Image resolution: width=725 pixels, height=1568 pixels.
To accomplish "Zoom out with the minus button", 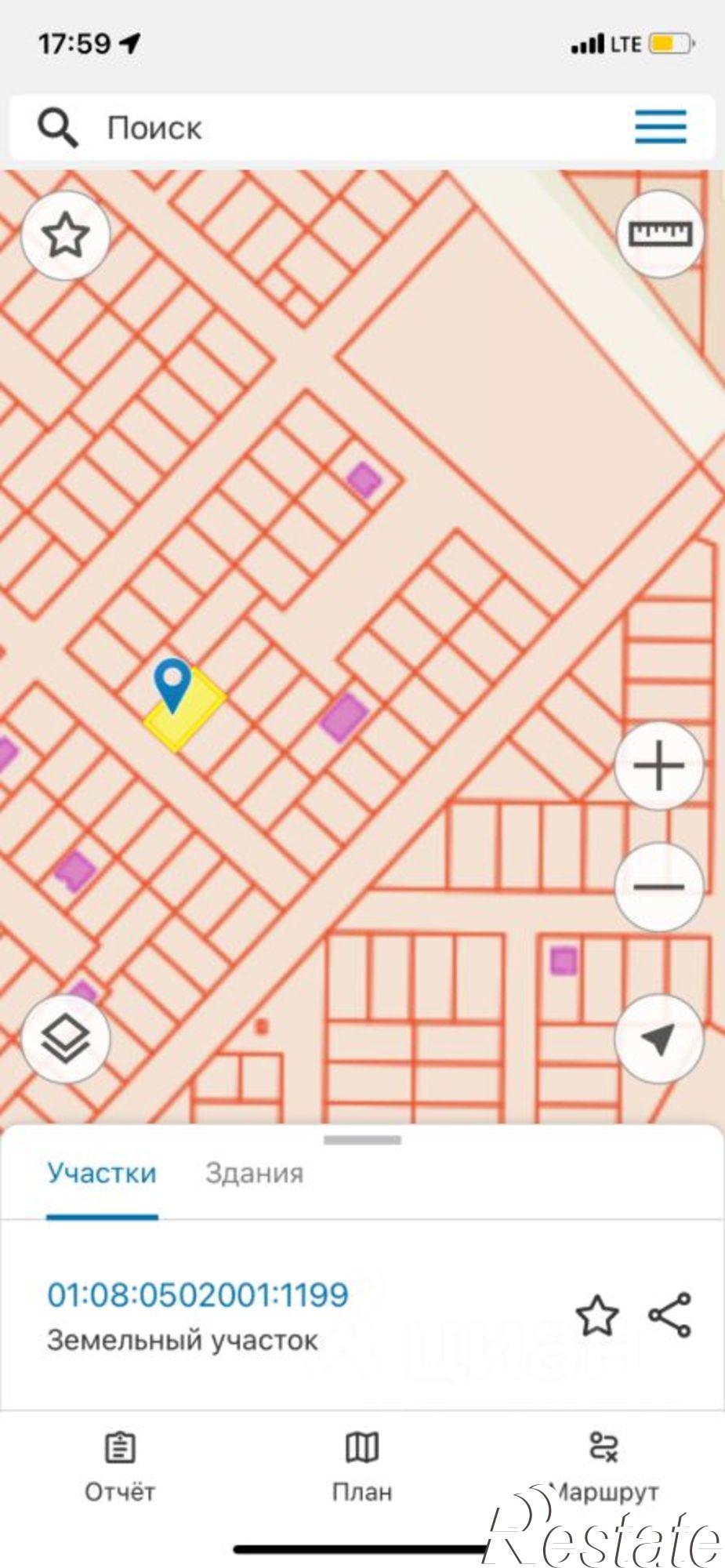I will point(658,887).
